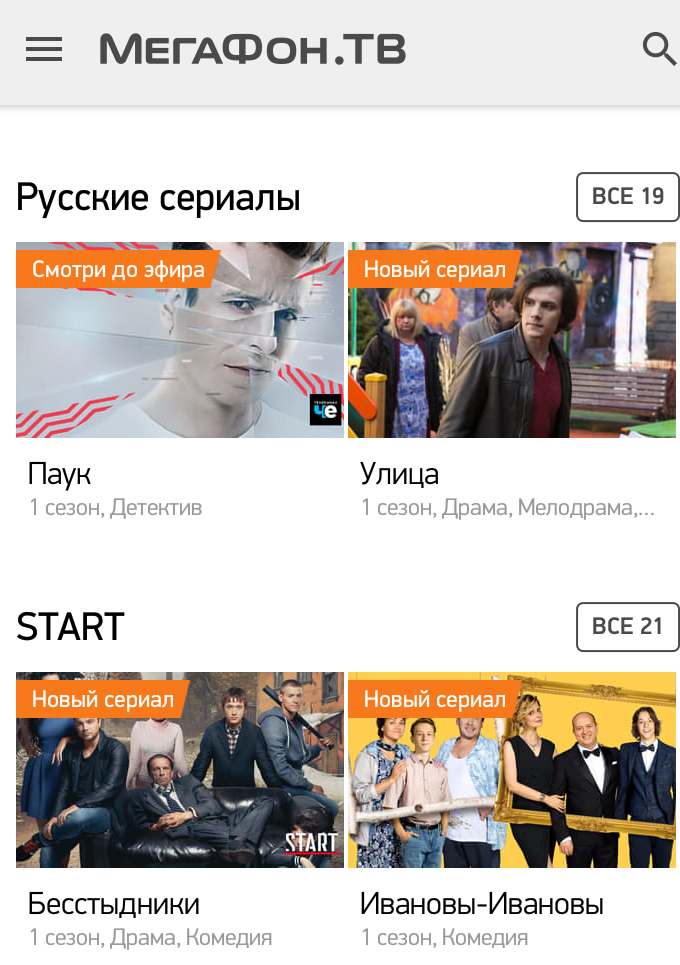Open the Паук series card
680x965 pixels.
(x=180, y=340)
